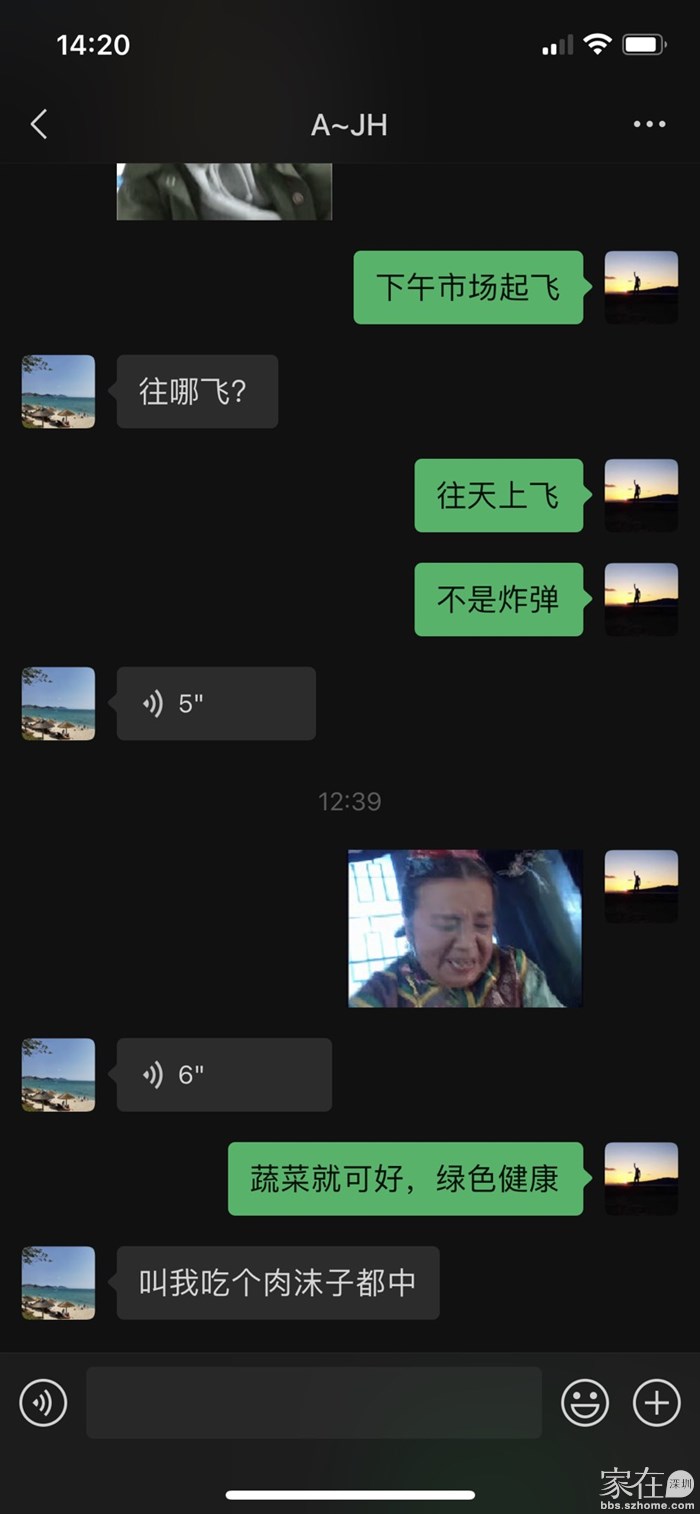Viewport: 700px width, 1514px height.
Task: Open the crying woman image message
Action: [x=465, y=928]
